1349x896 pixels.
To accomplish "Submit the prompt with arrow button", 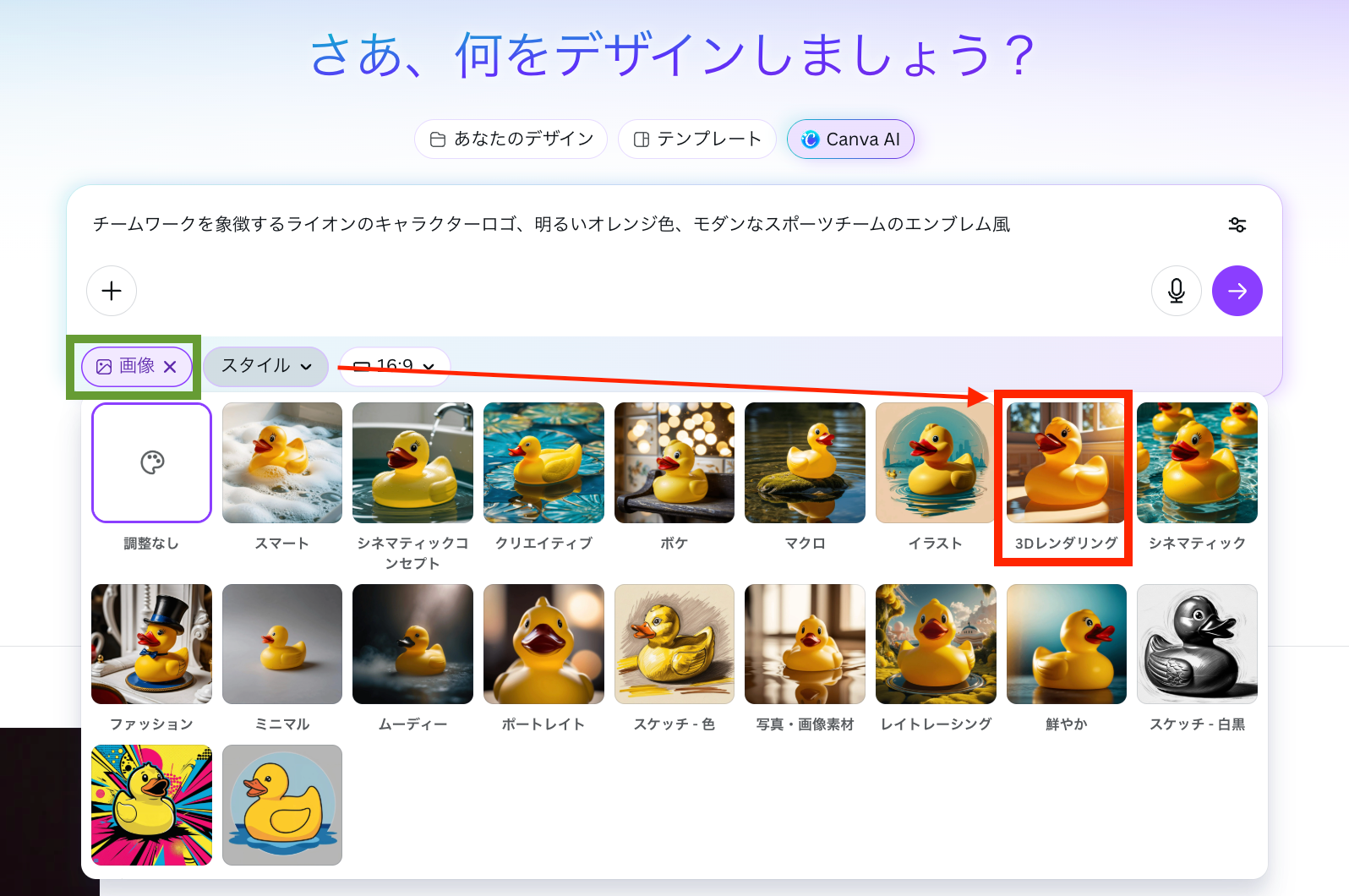I will point(1237,291).
